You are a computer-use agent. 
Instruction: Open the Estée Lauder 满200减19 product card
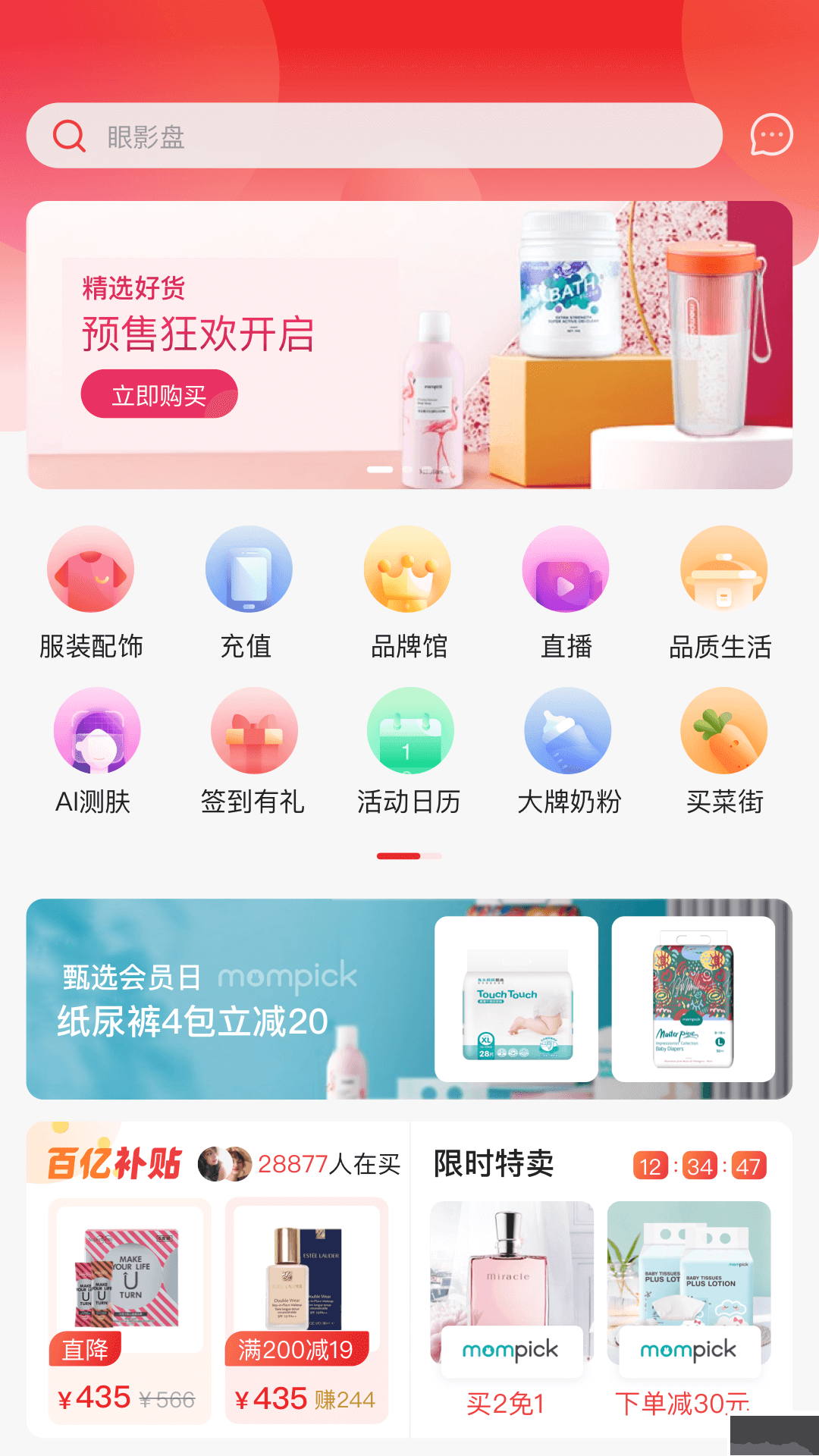coord(307,1310)
